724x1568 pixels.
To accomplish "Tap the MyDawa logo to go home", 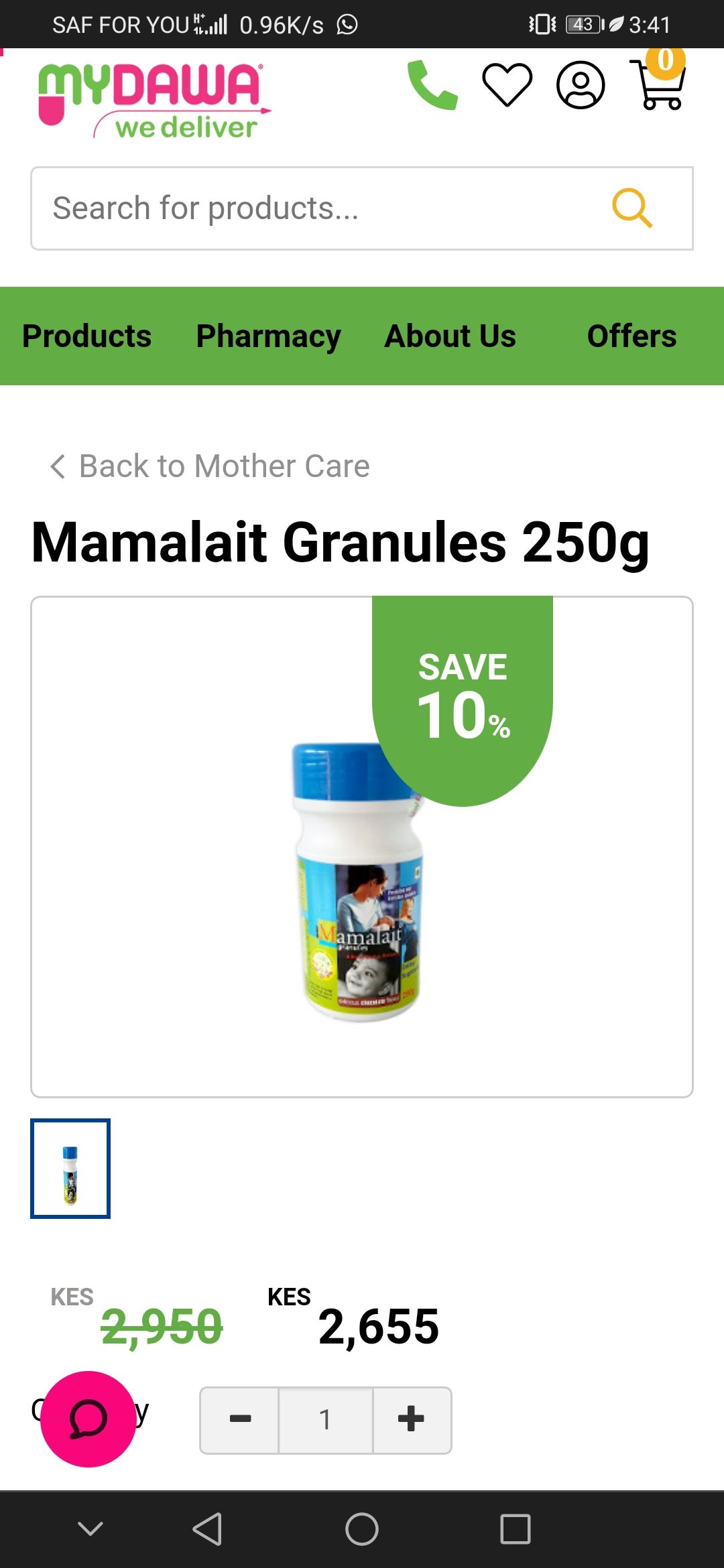I will pos(154,101).
